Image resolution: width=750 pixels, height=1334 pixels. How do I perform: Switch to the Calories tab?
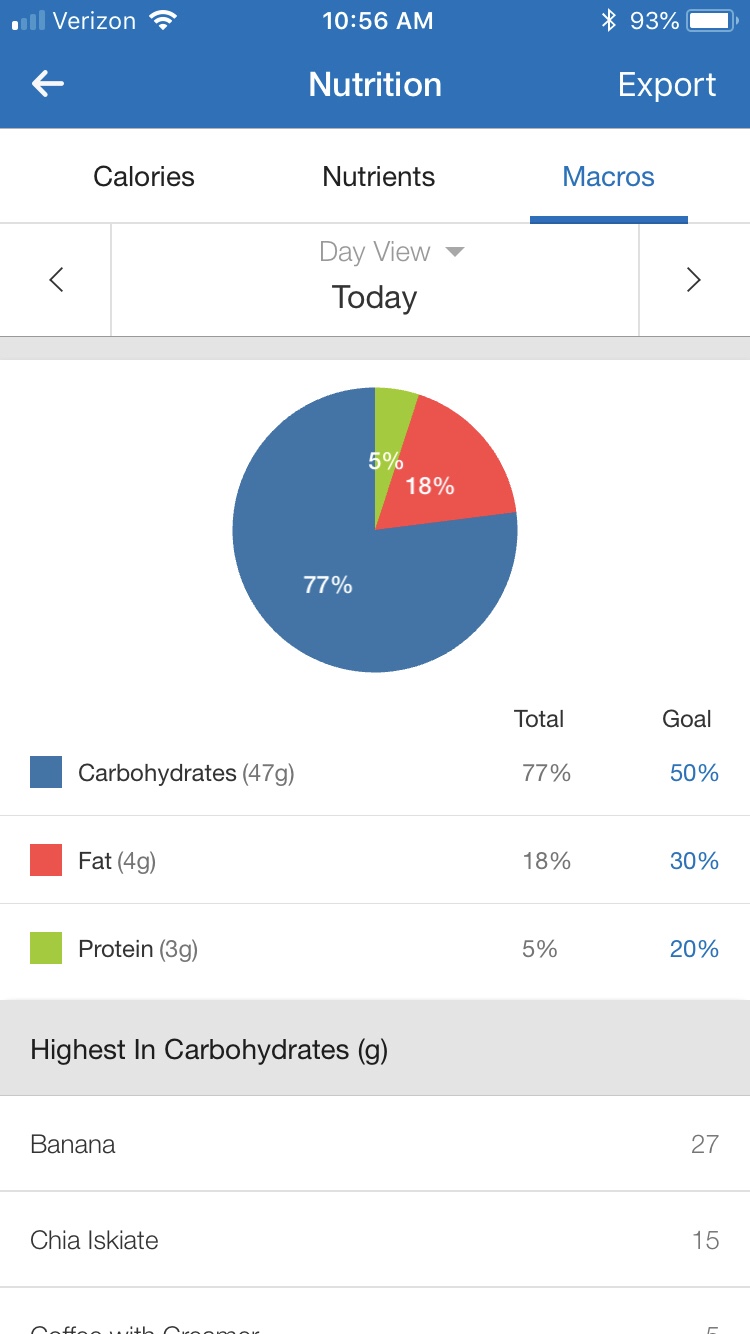[x=144, y=177]
